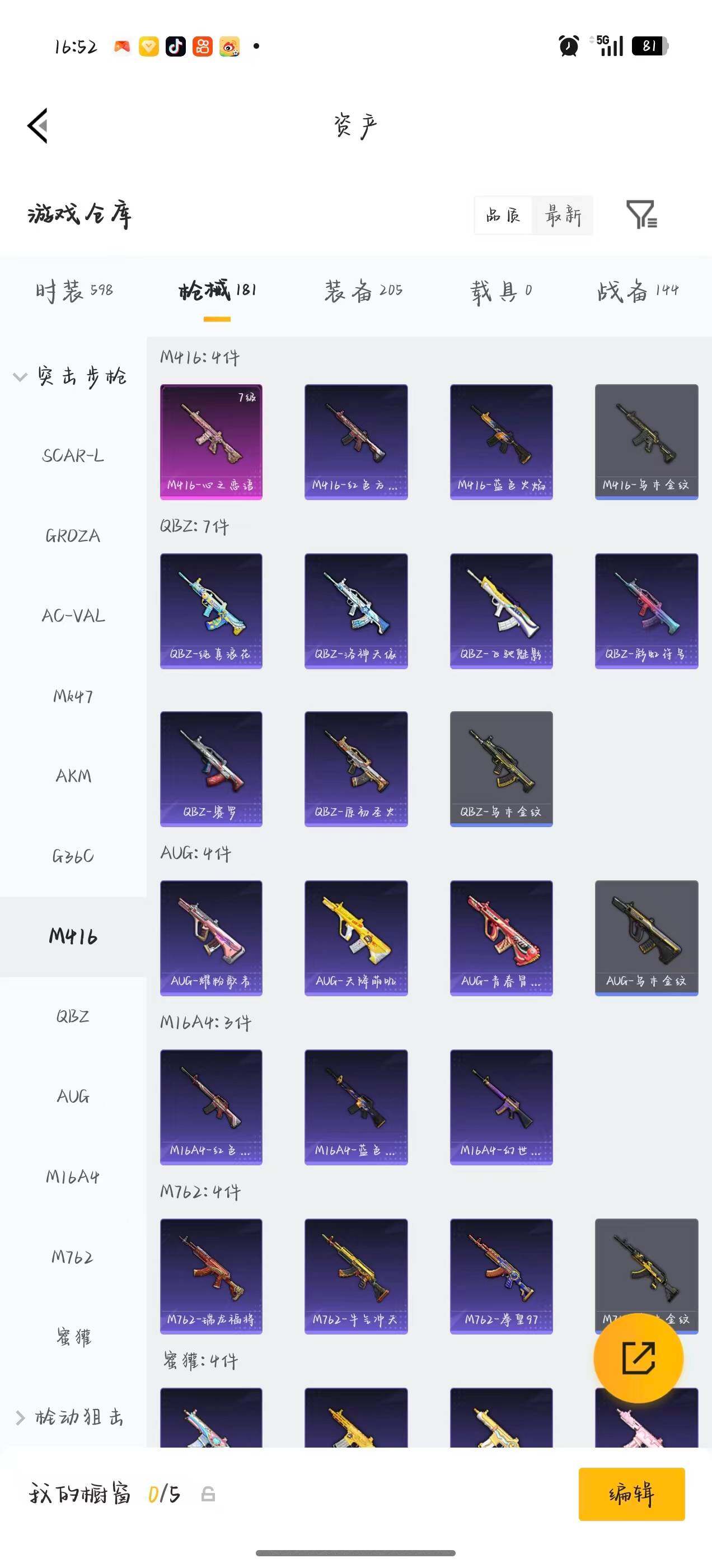Open the QBZ-洛神天依 skin
This screenshot has height=1568, width=712.
tap(356, 611)
